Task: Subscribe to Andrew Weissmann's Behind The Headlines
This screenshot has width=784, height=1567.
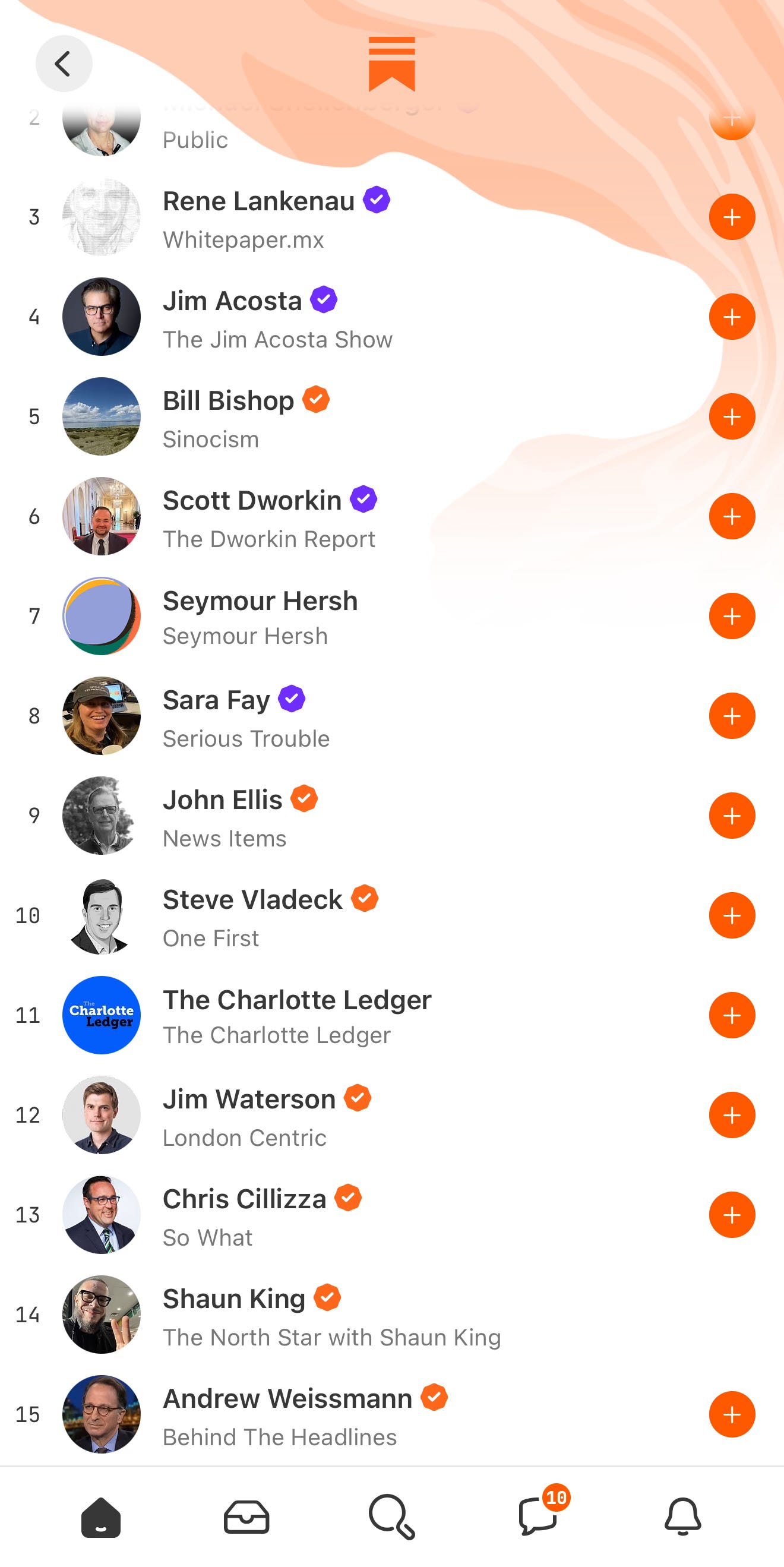Action: tap(732, 1414)
